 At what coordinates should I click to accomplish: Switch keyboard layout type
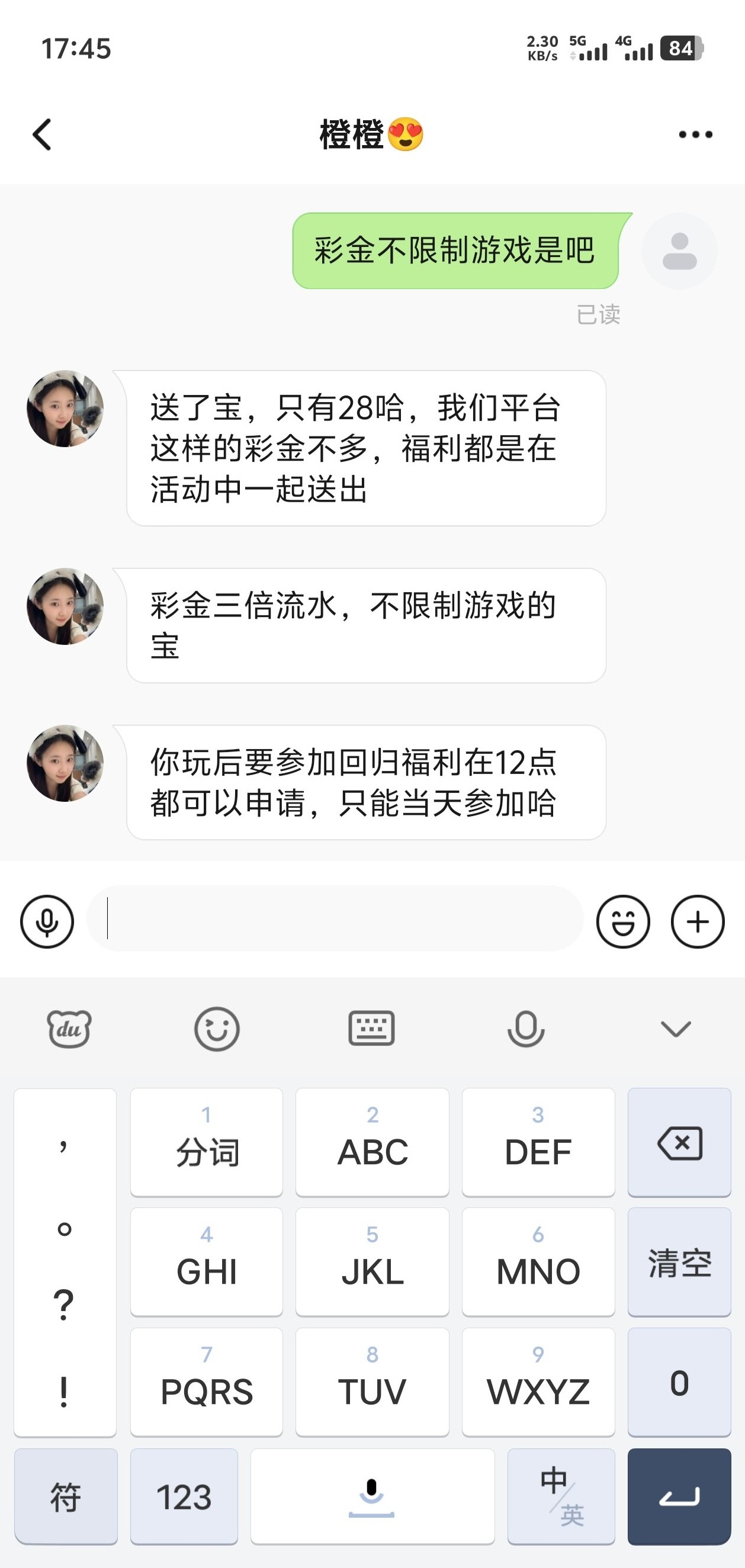371,1029
